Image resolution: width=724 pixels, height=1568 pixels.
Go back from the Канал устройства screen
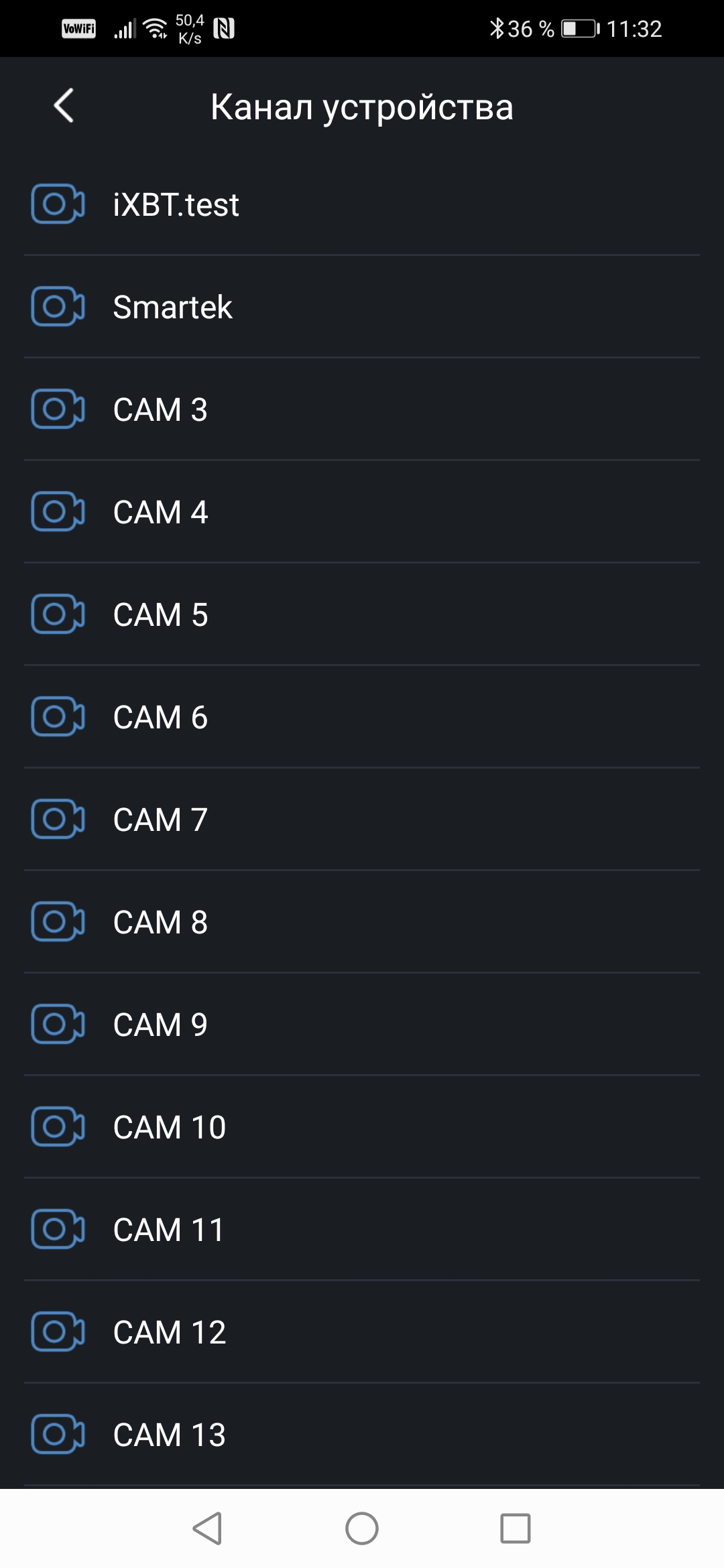tap(64, 106)
